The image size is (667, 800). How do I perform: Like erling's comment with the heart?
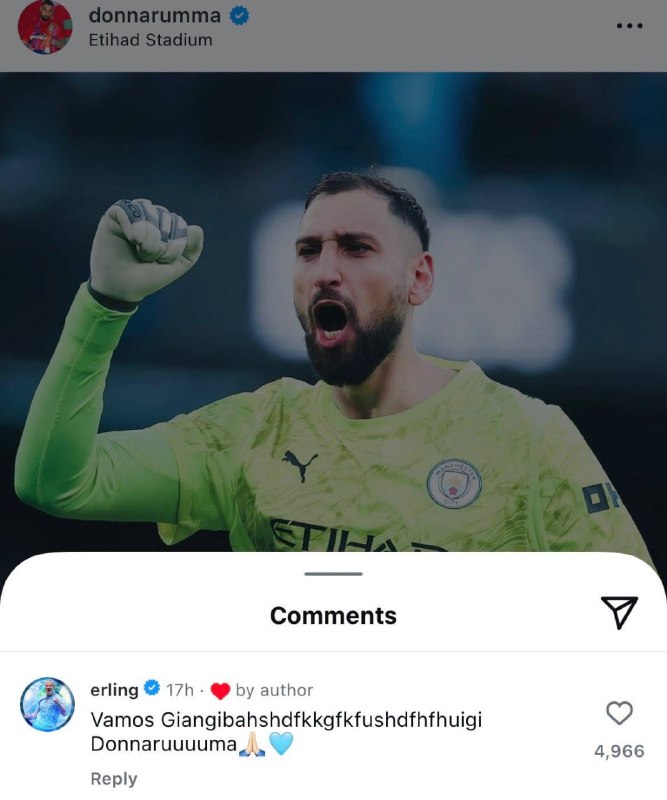(x=620, y=713)
